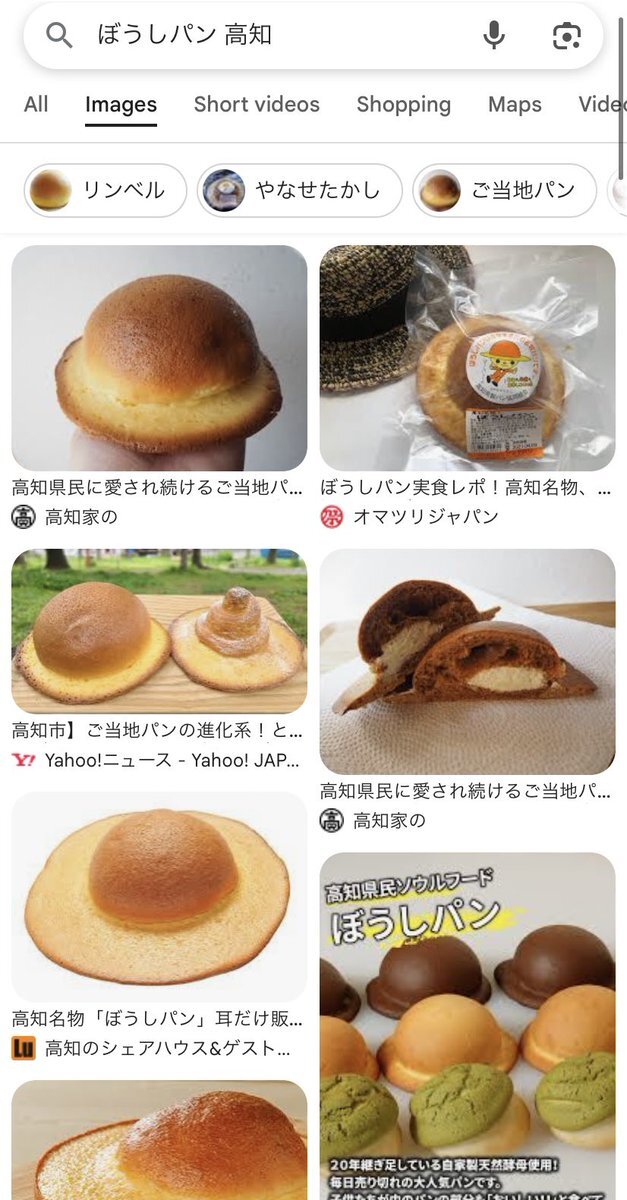Open the hand-held hat bread image result
627x1200 pixels.
coord(159,358)
